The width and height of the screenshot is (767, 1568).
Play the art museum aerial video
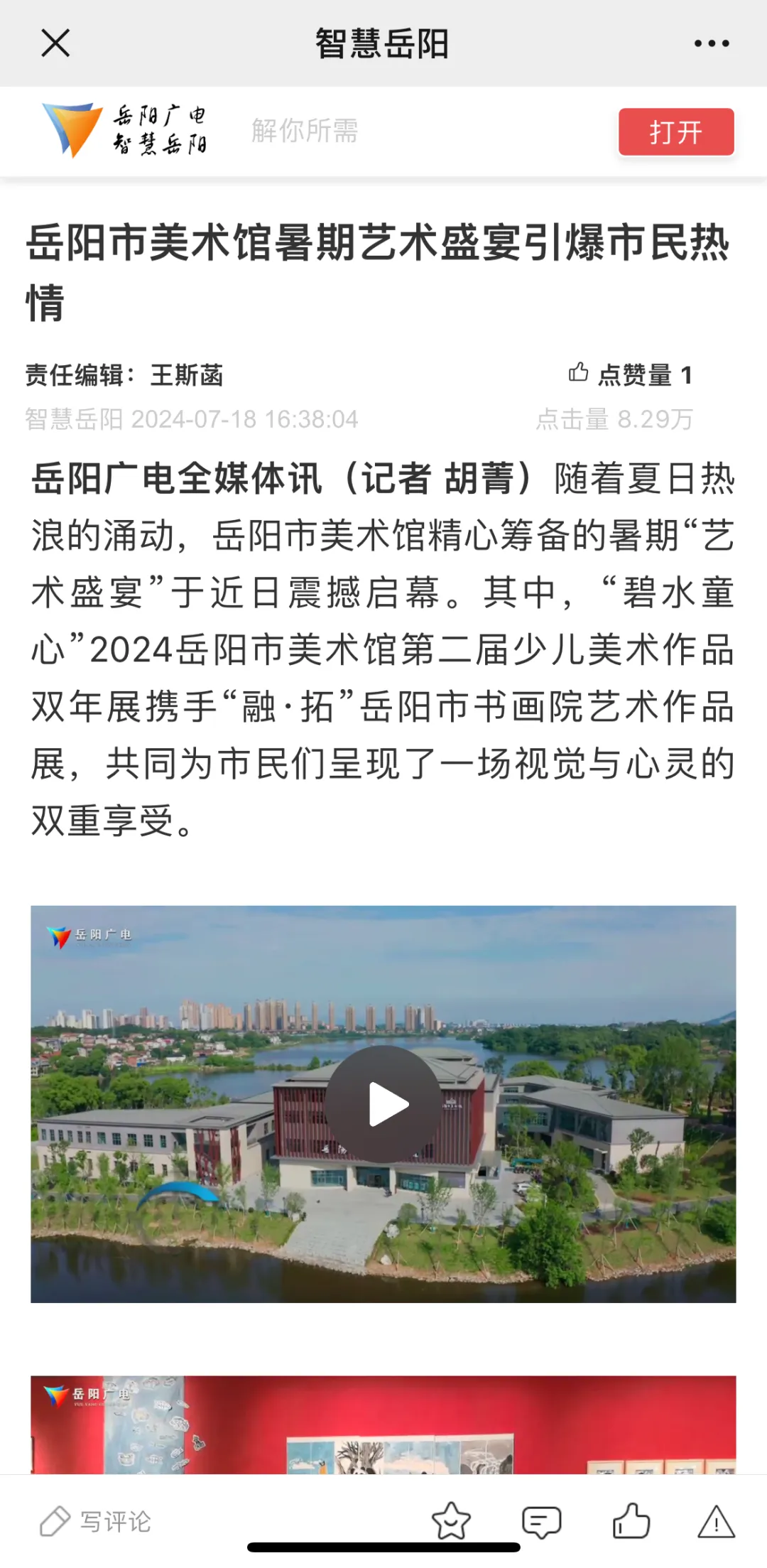coord(383,1104)
